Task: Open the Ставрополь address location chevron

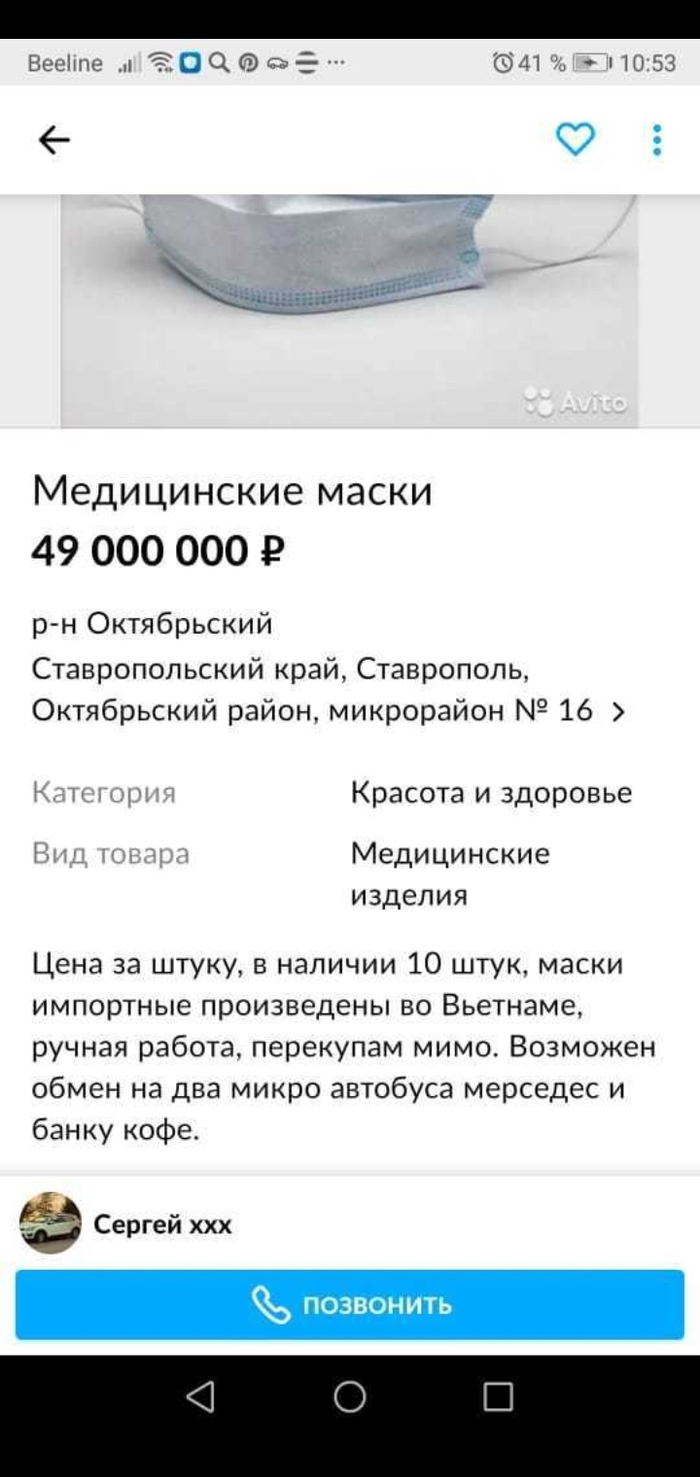Action: pyautogui.click(x=619, y=712)
